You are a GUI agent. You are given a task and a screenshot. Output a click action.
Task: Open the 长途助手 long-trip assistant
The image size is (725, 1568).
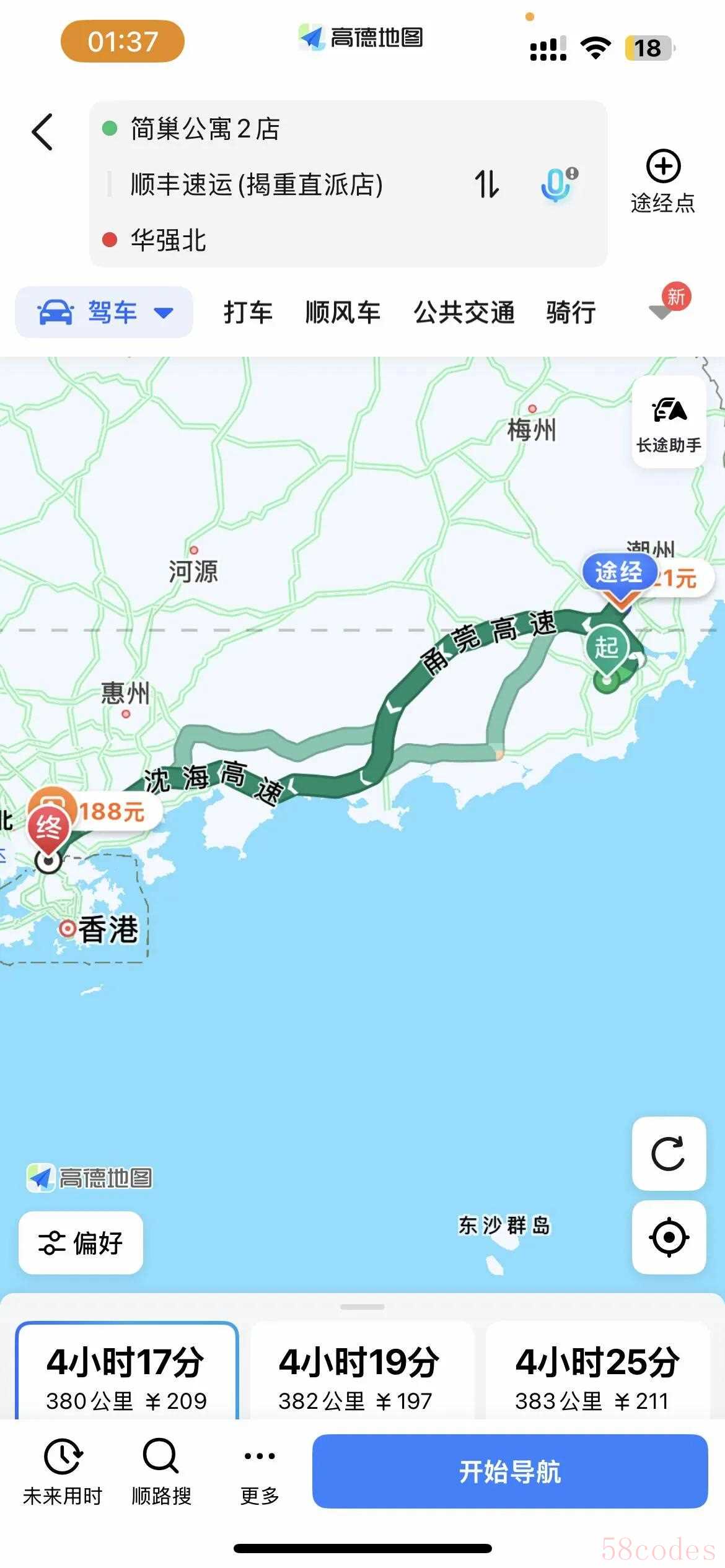point(669,422)
